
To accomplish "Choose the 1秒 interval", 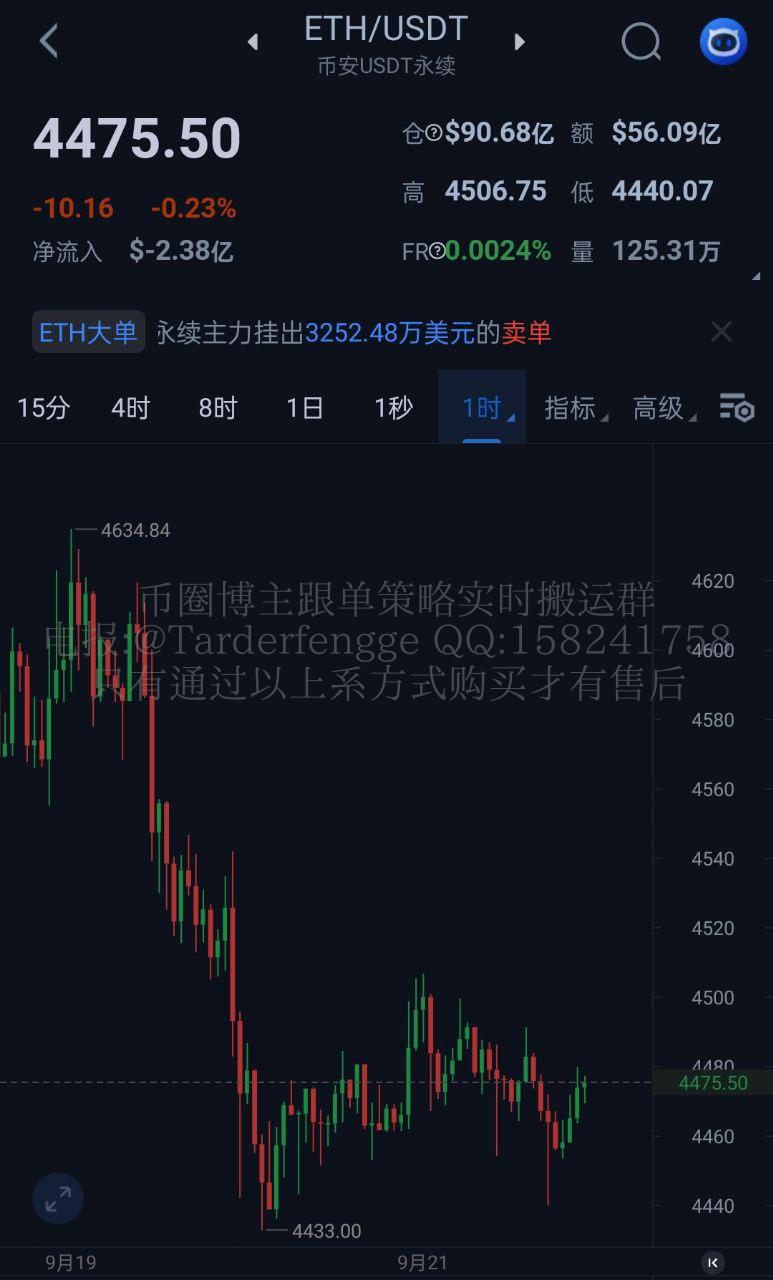I will pos(393,408).
